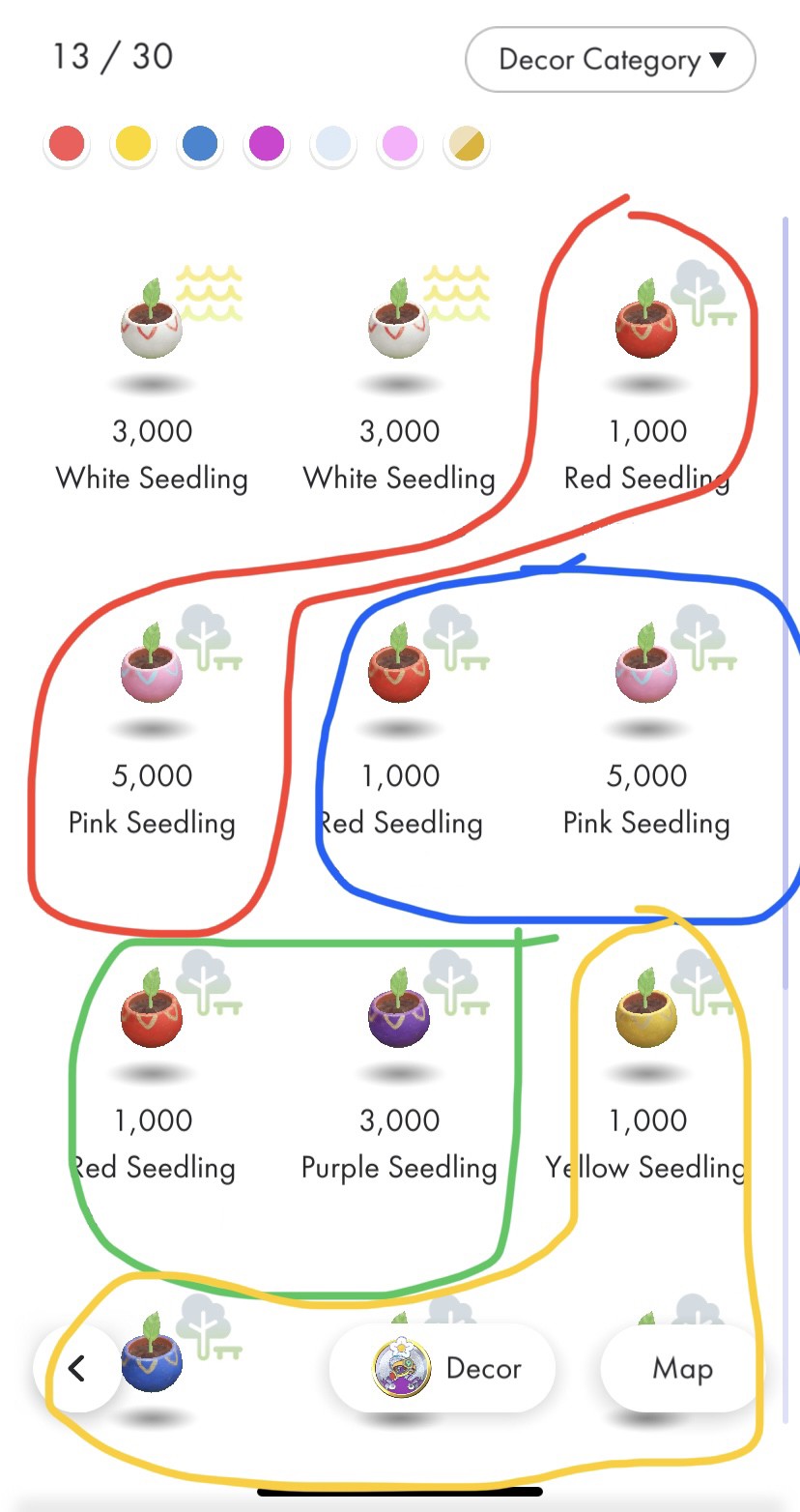Filter by the red color dot

coord(66,145)
